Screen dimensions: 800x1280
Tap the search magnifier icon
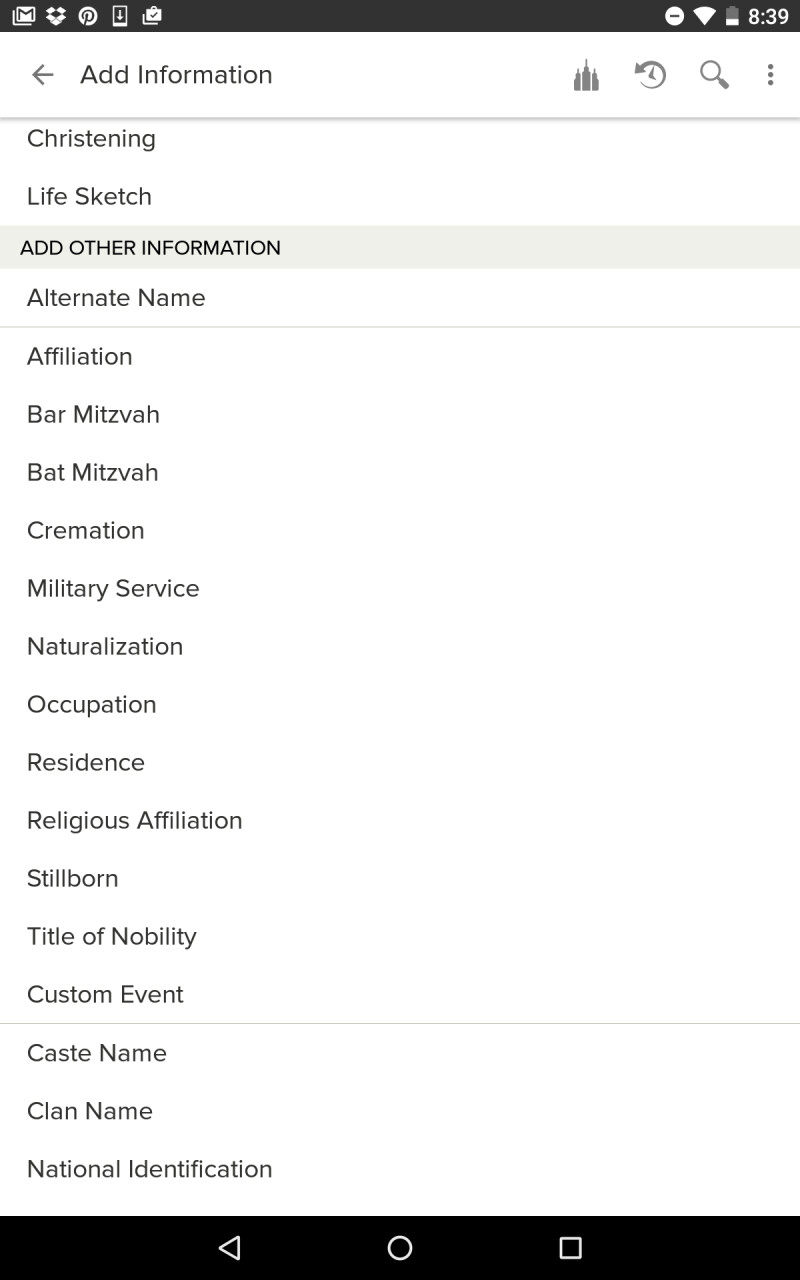(x=714, y=75)
